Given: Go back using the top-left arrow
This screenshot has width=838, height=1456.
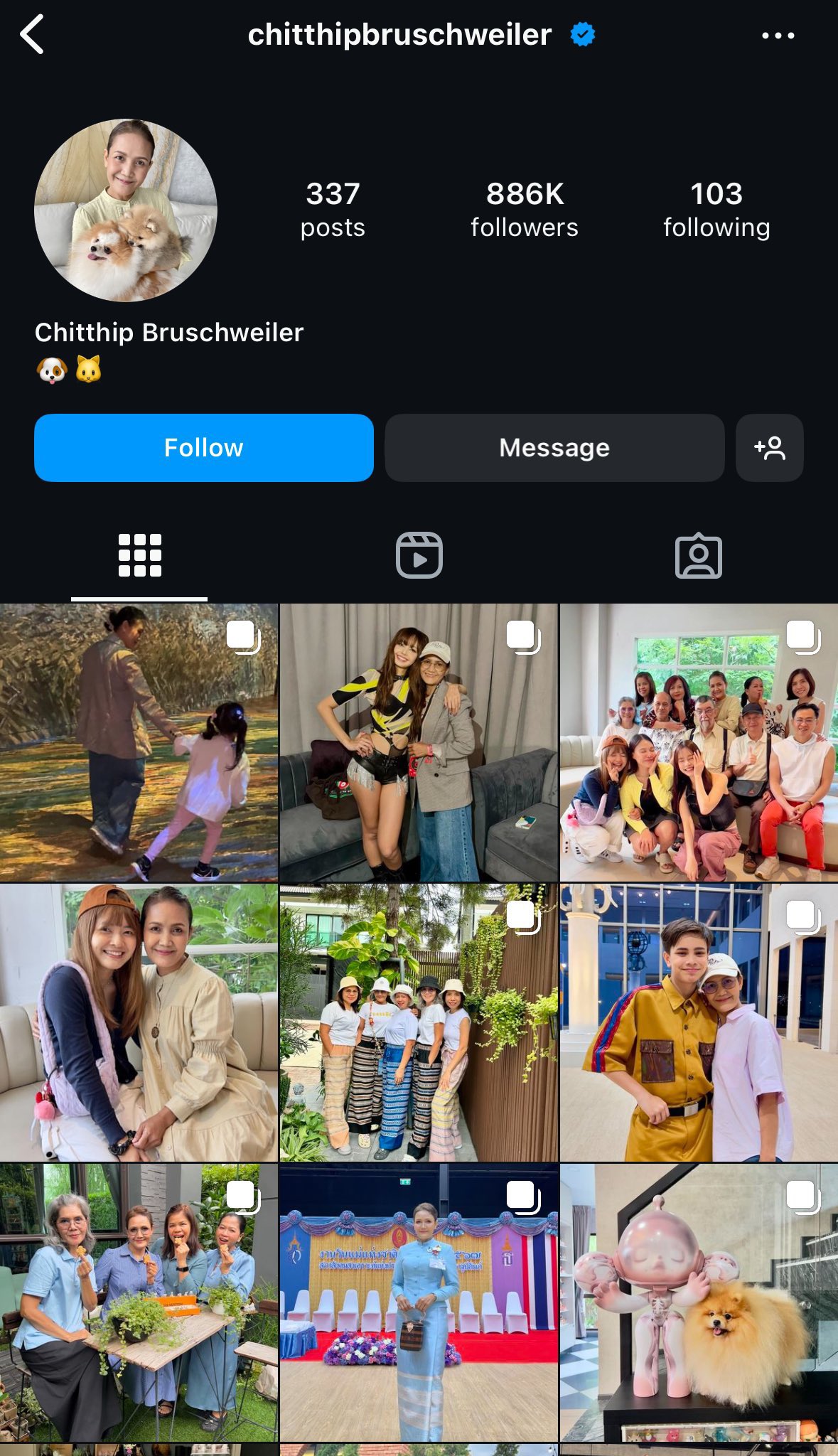Looking at the screenshot, I should point(33,34).
